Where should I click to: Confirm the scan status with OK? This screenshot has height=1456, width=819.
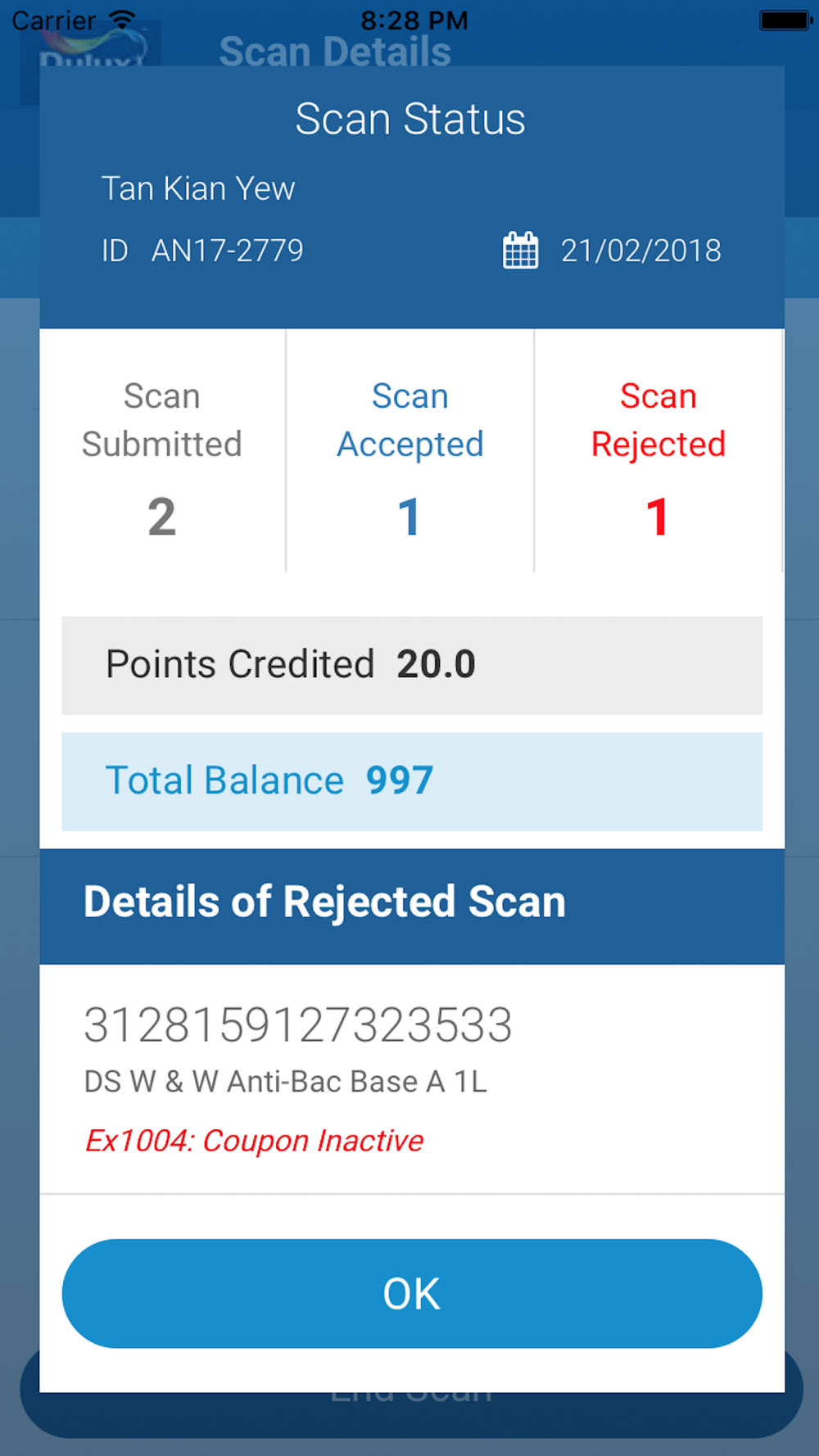tap(412, 1293)
